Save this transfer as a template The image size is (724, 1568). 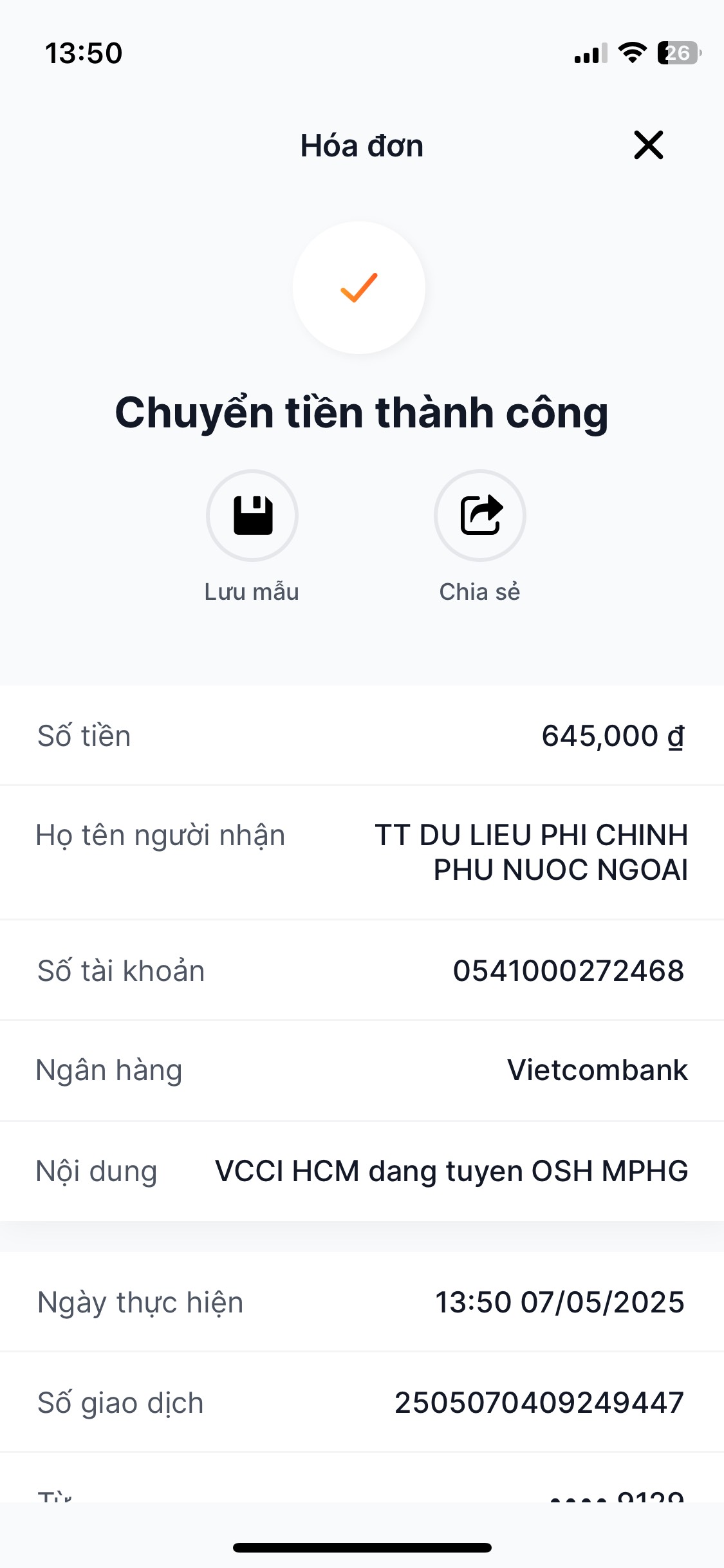[252, 516]
